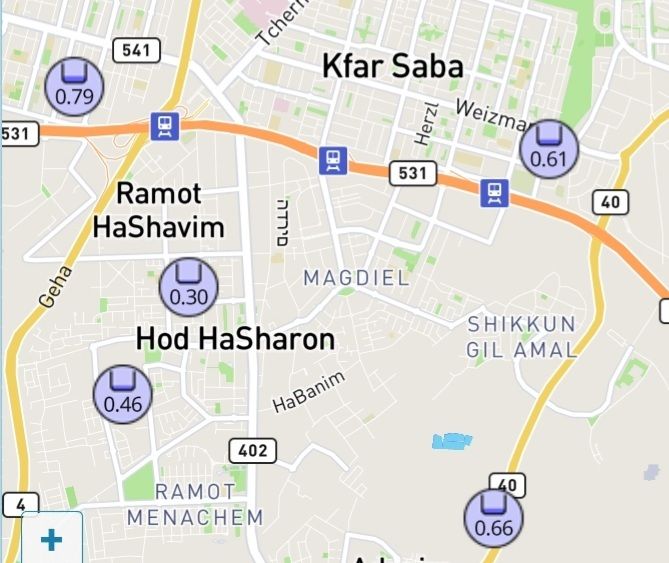Select the 0.46 map marker
669x563 pixels.
click(x=122, y=394)
